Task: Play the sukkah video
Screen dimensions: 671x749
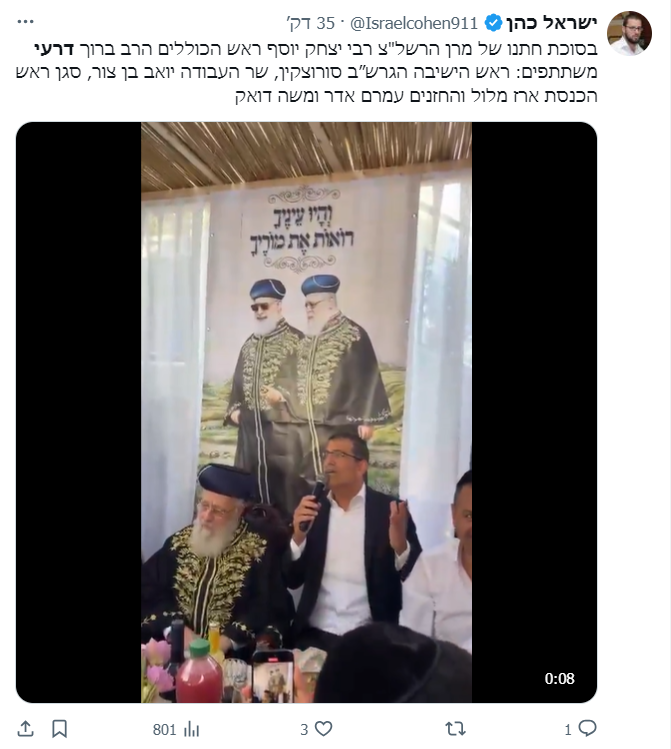Action: click(306, 412)
